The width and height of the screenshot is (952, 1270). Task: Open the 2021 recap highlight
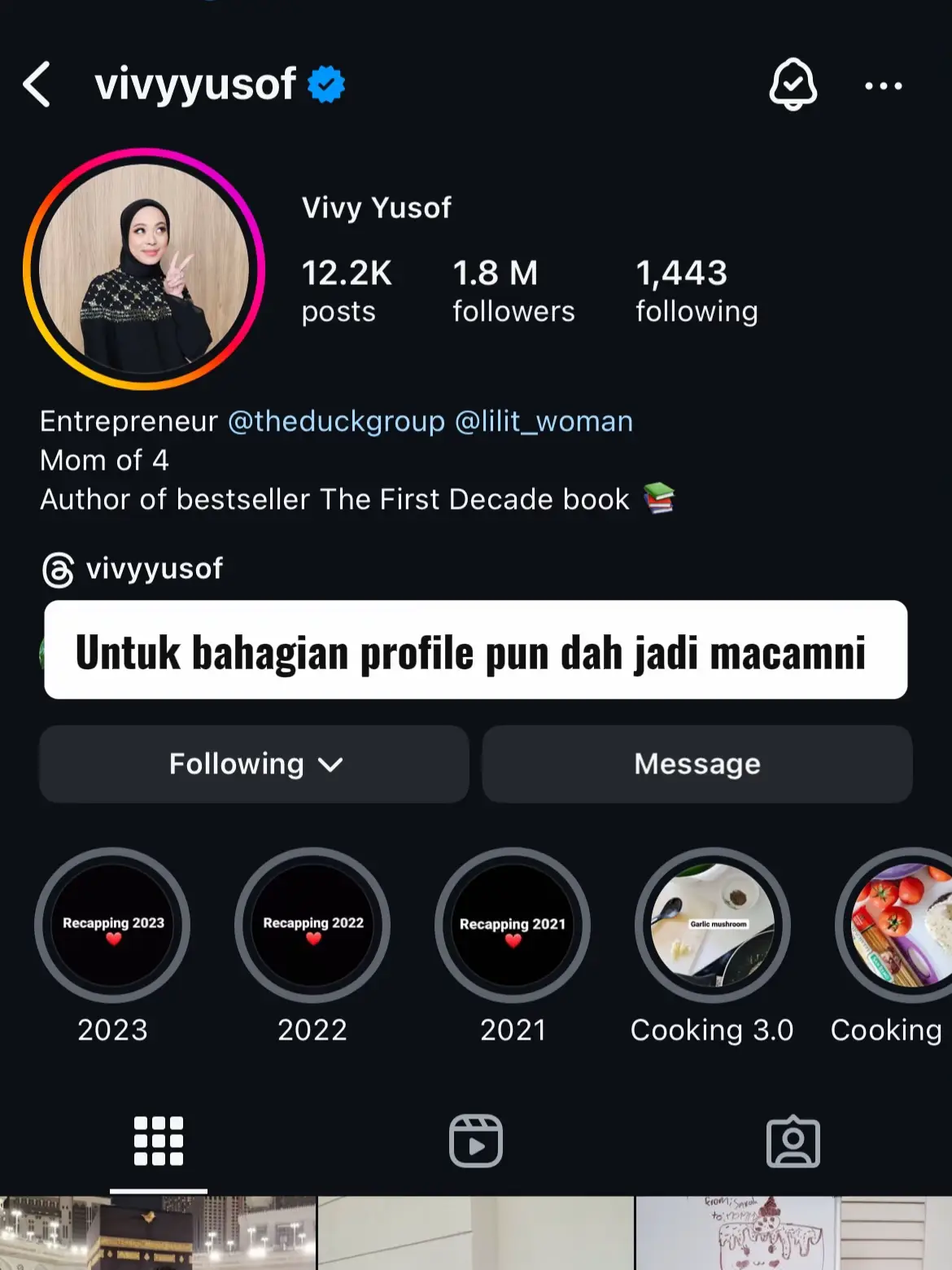(x=513, y=926)
